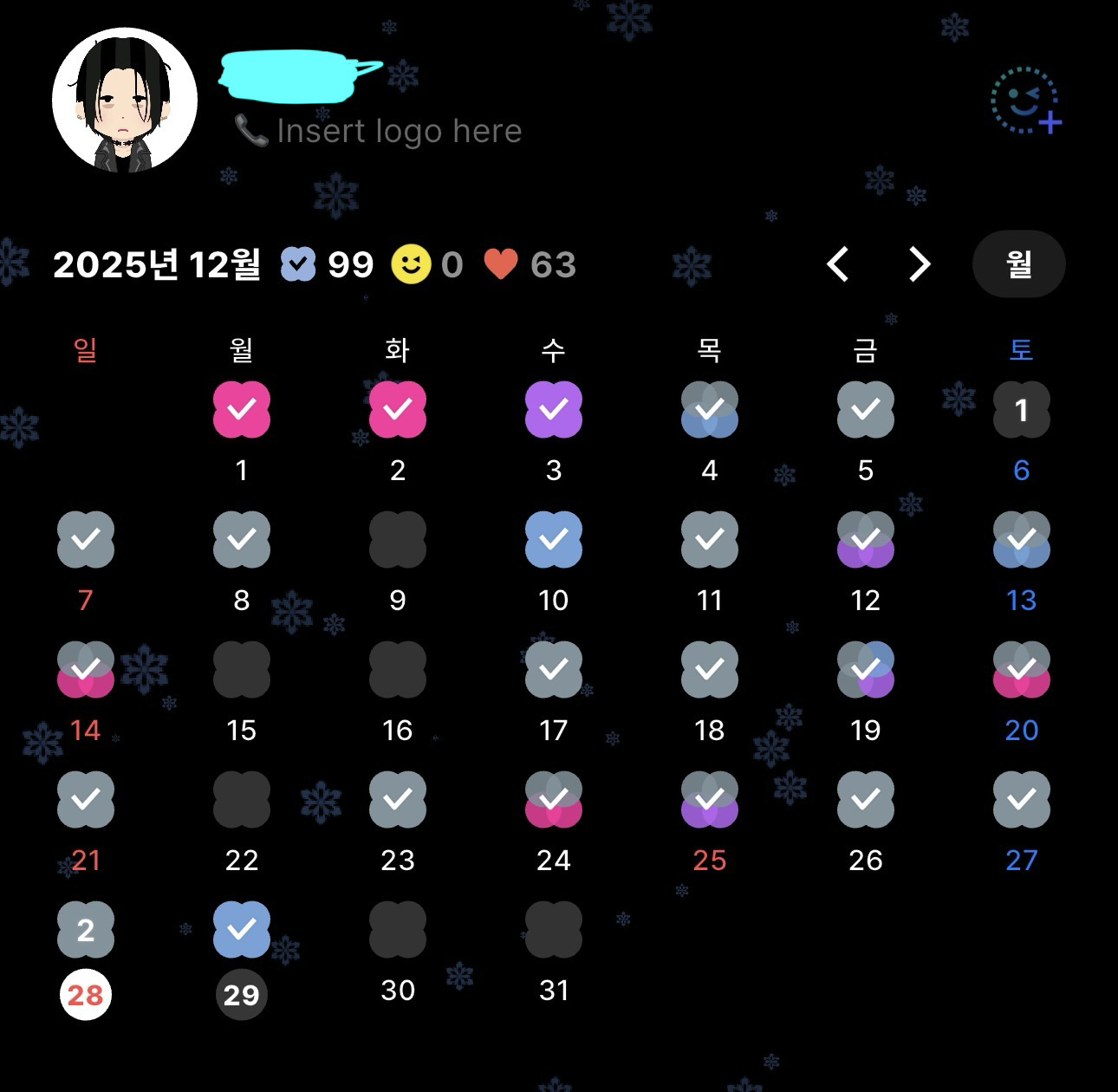
Task: Open the profile avatar picture
Action: (125, 101)
